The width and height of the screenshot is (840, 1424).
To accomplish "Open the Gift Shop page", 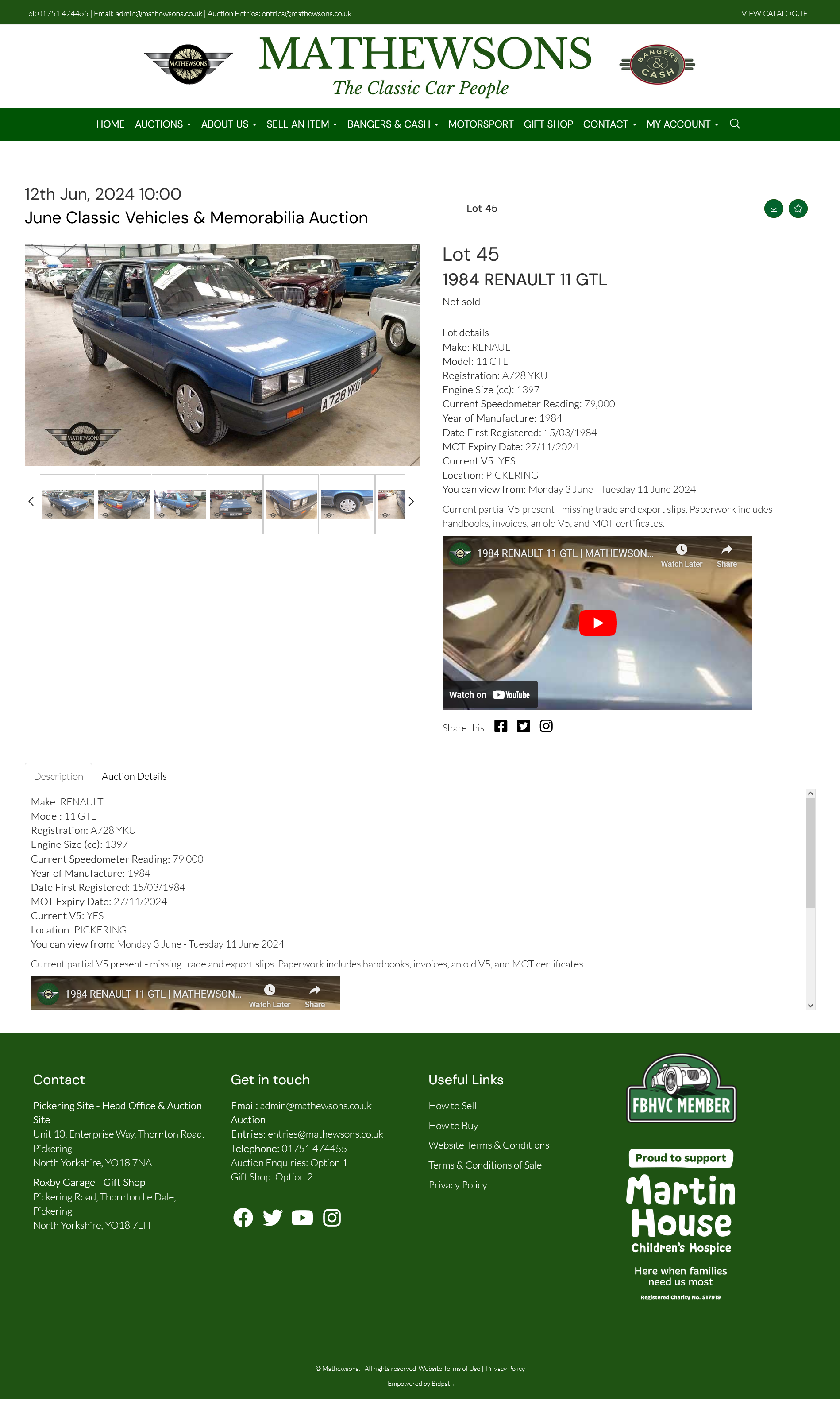I will [x=548, y=124].
